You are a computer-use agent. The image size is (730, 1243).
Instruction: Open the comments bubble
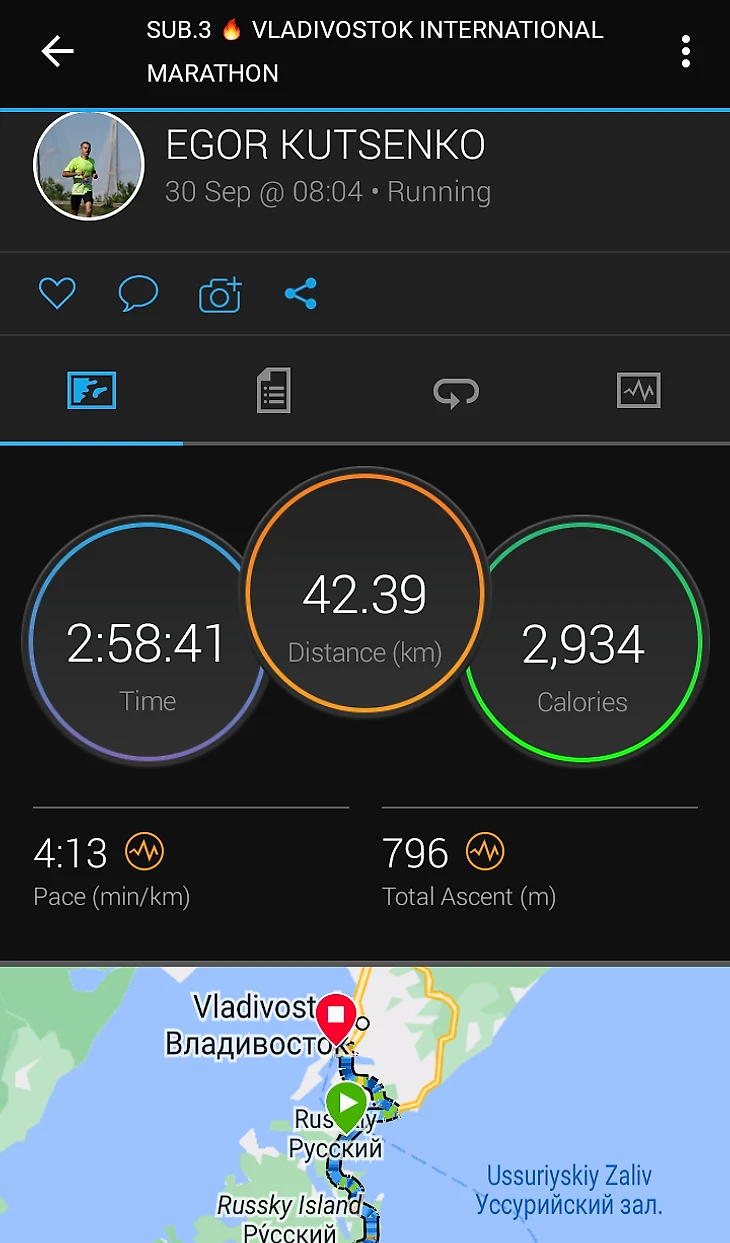(x=138, y=294)
